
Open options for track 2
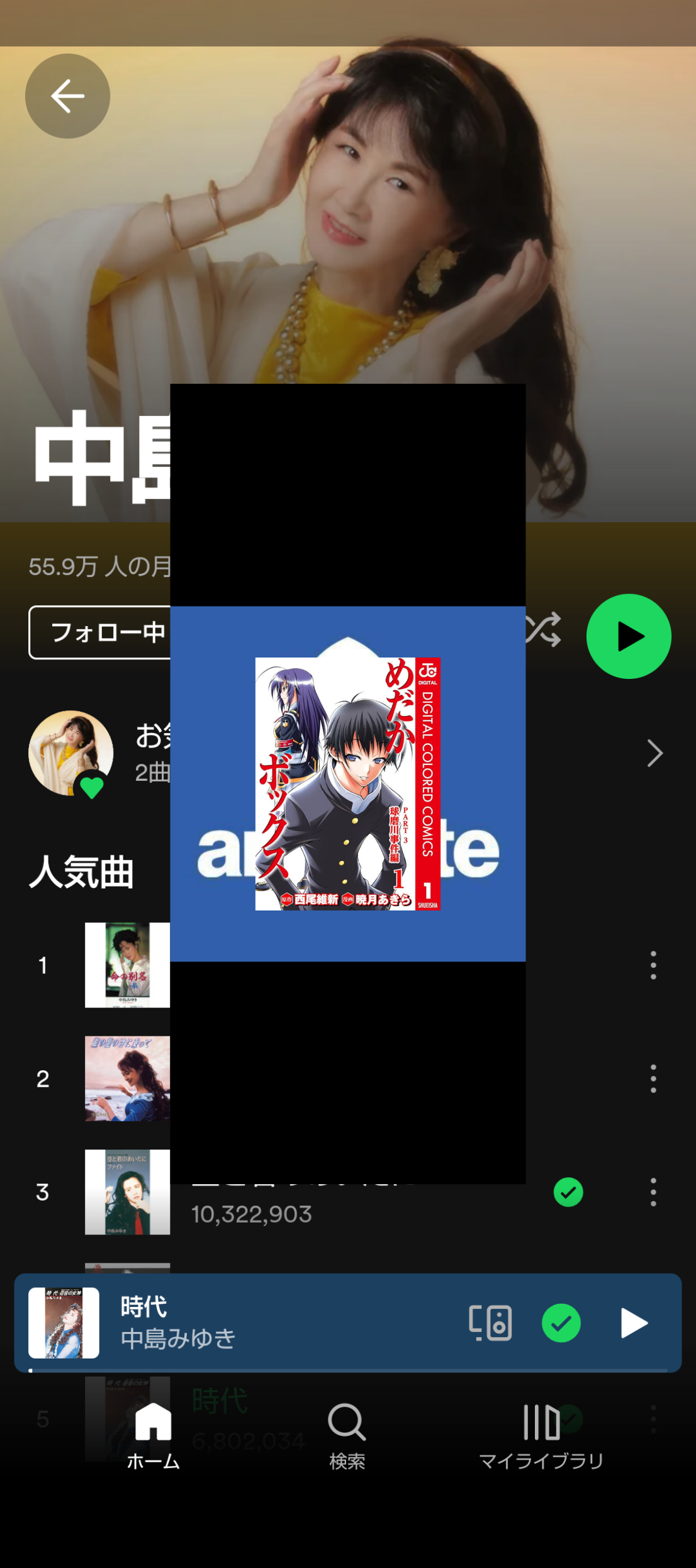click(653, 1078)
